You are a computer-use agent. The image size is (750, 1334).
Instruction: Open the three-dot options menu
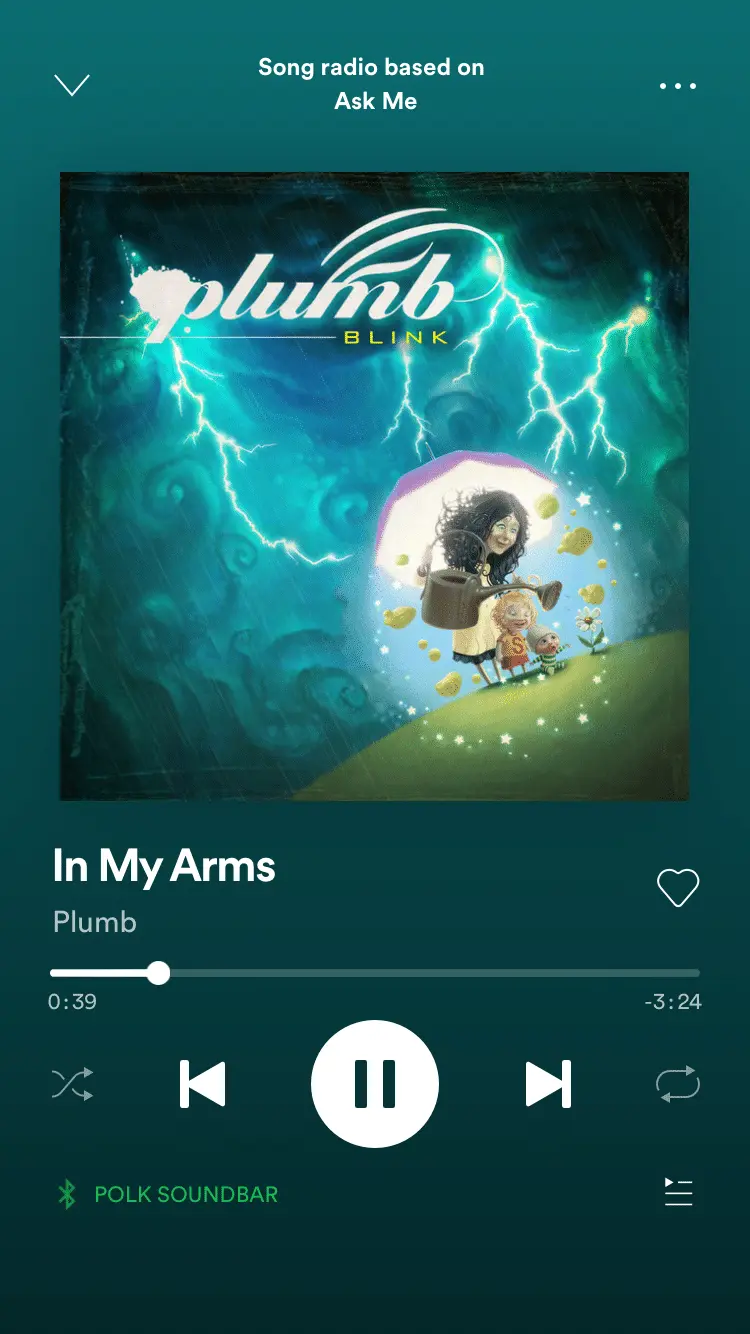(678, 86)
